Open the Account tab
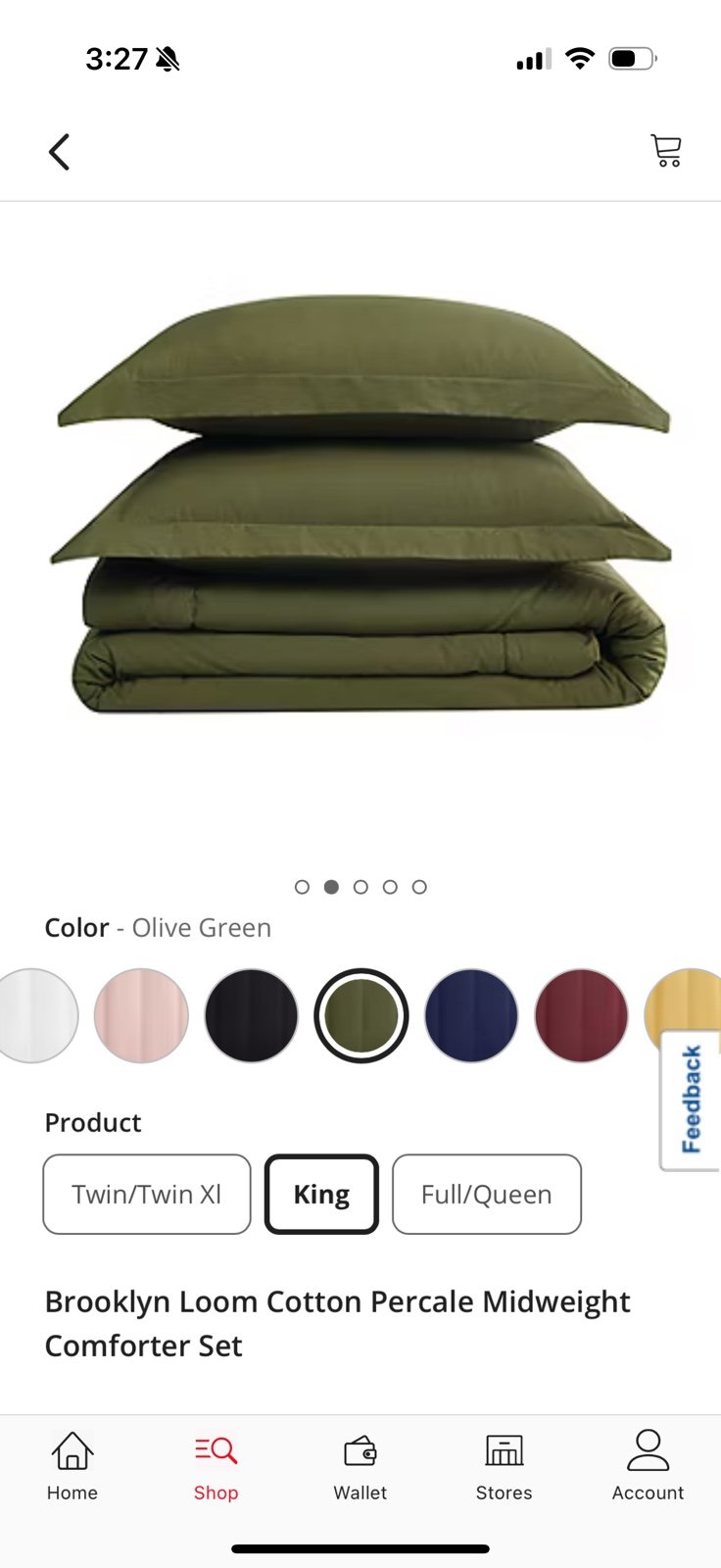721x1568 pixels. pyautogui.click(x=649, y=1466)
